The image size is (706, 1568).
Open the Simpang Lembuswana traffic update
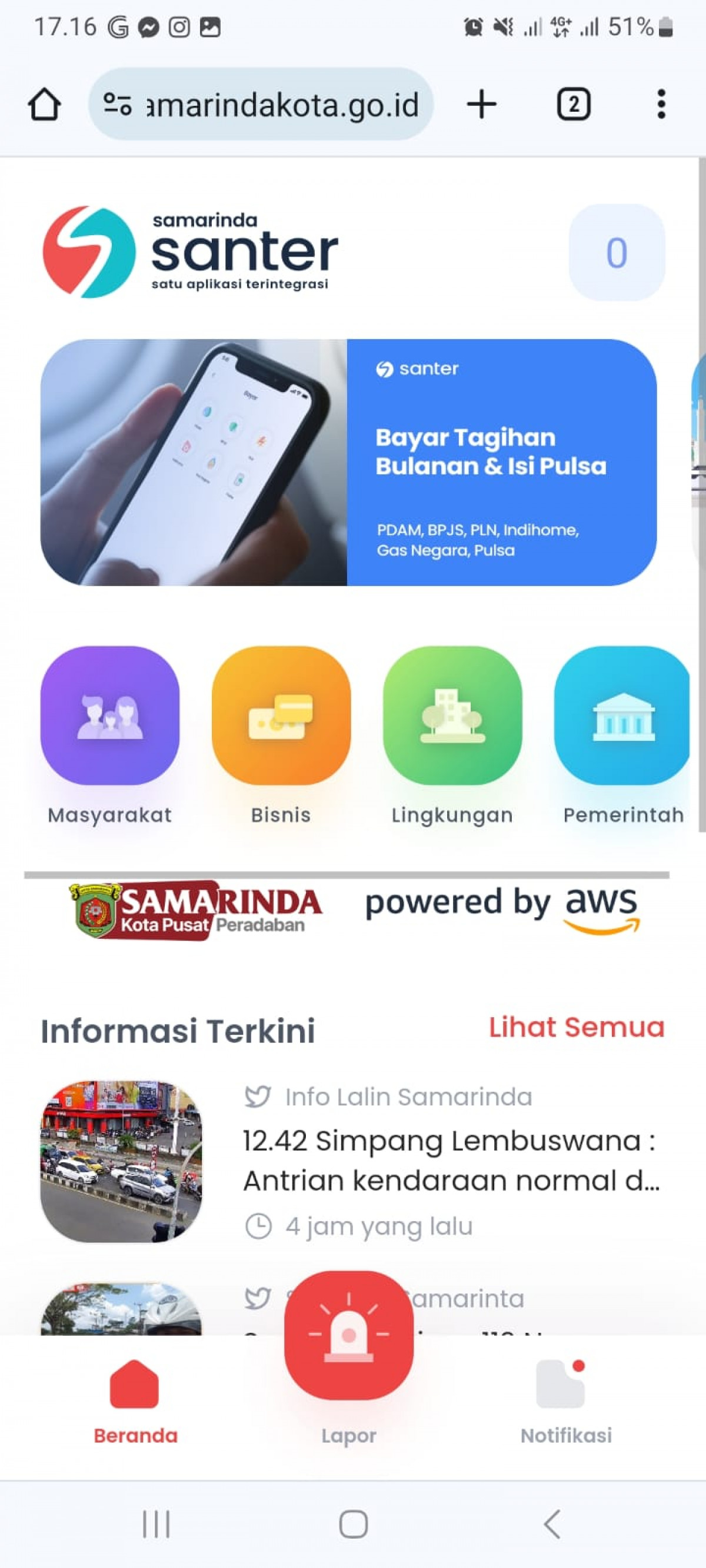tap(352, 1161)
